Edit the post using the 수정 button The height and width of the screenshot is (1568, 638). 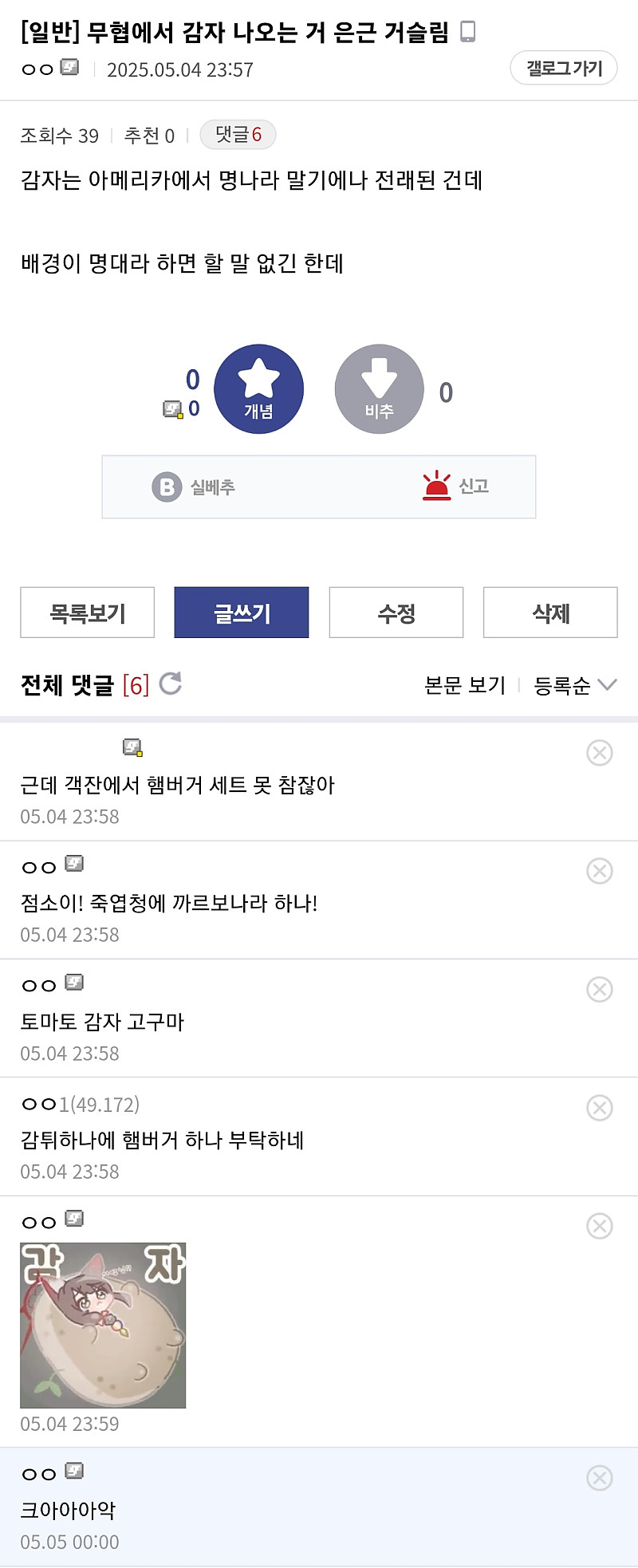coord(395,613)
